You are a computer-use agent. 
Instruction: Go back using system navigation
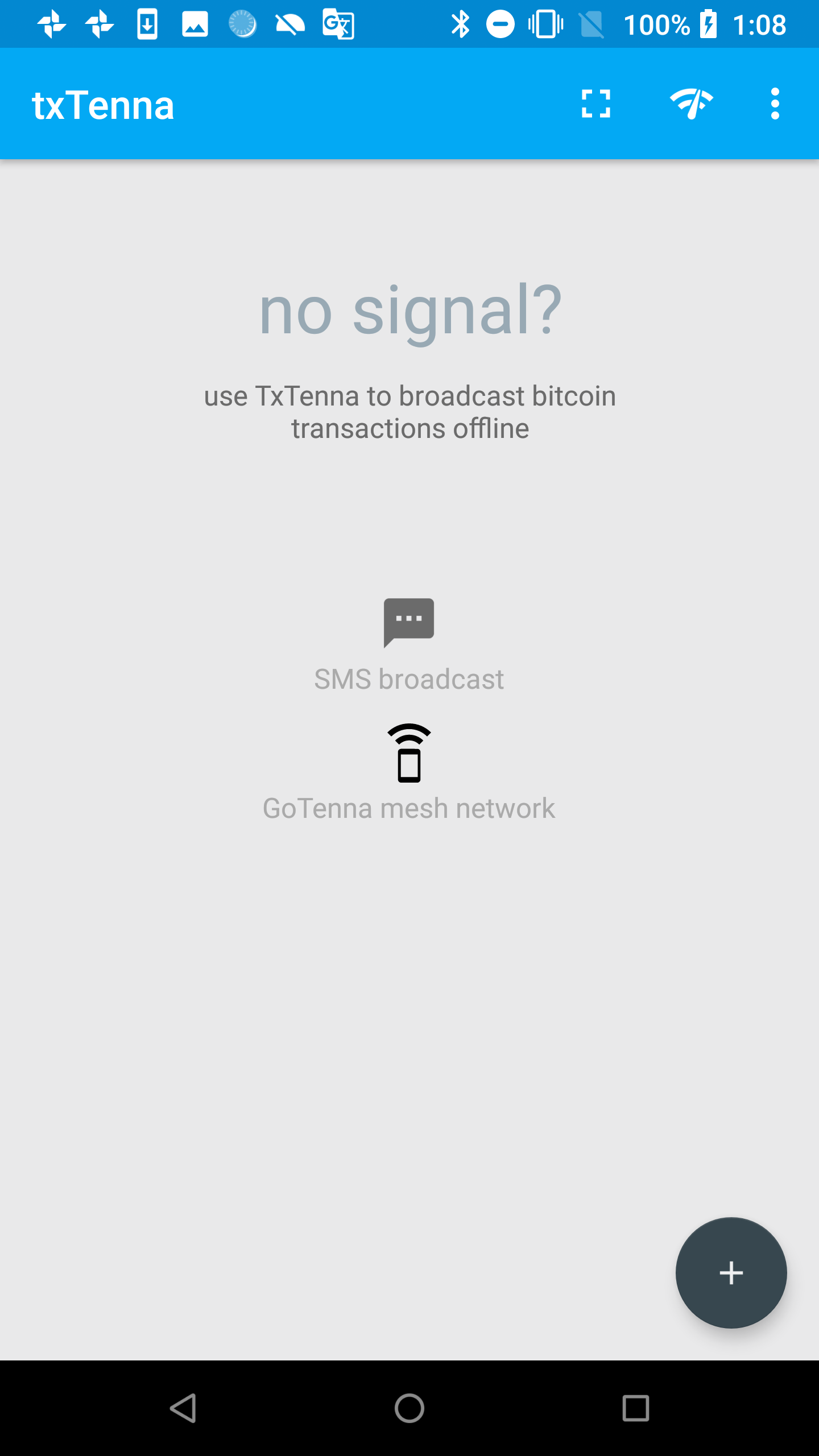(183, 1408)
